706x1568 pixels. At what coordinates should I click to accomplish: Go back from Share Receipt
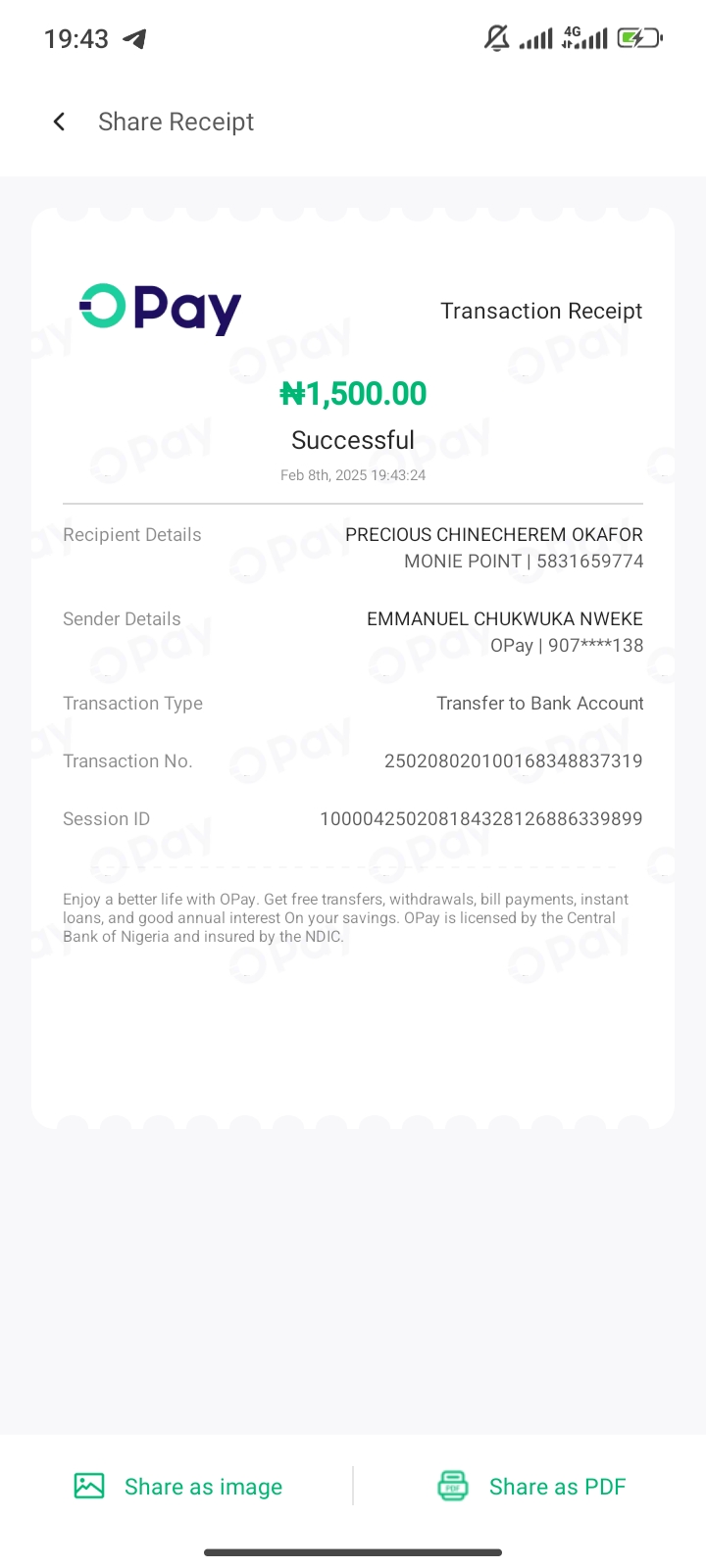[x=59, y=122]
